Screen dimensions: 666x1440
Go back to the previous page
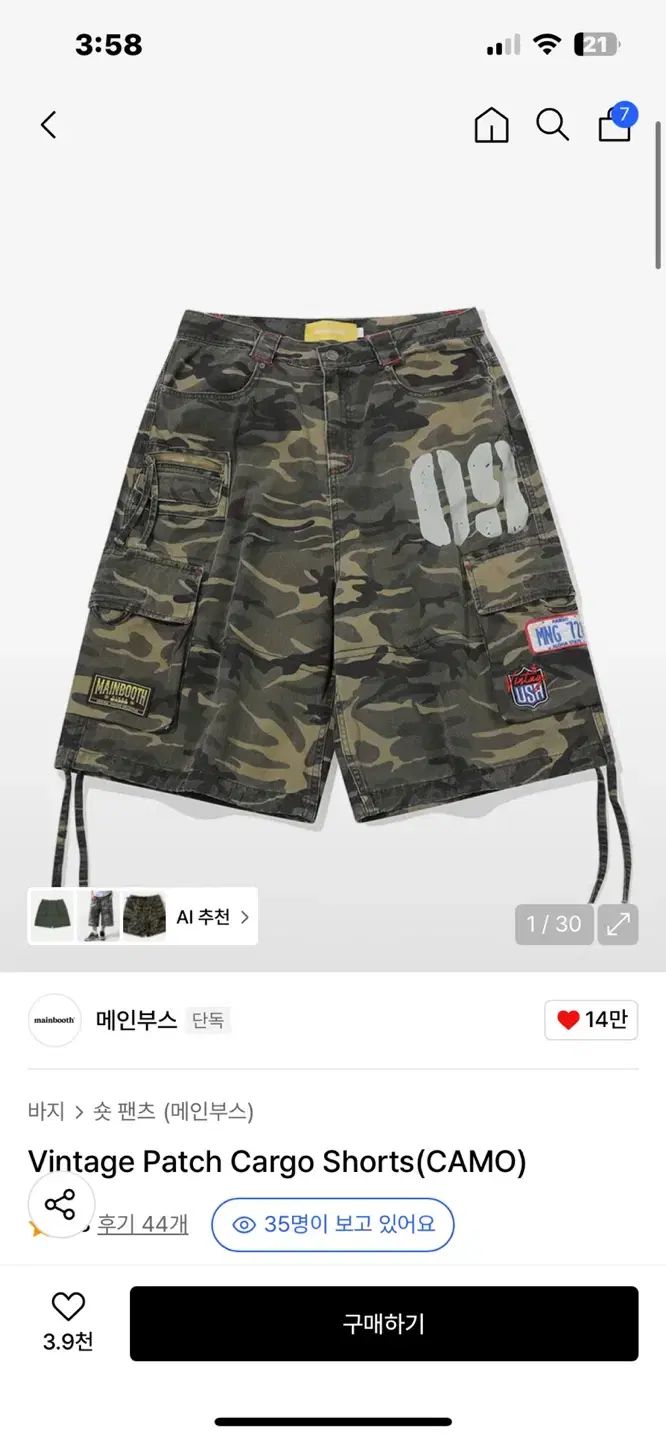click(x=48, y=125)
